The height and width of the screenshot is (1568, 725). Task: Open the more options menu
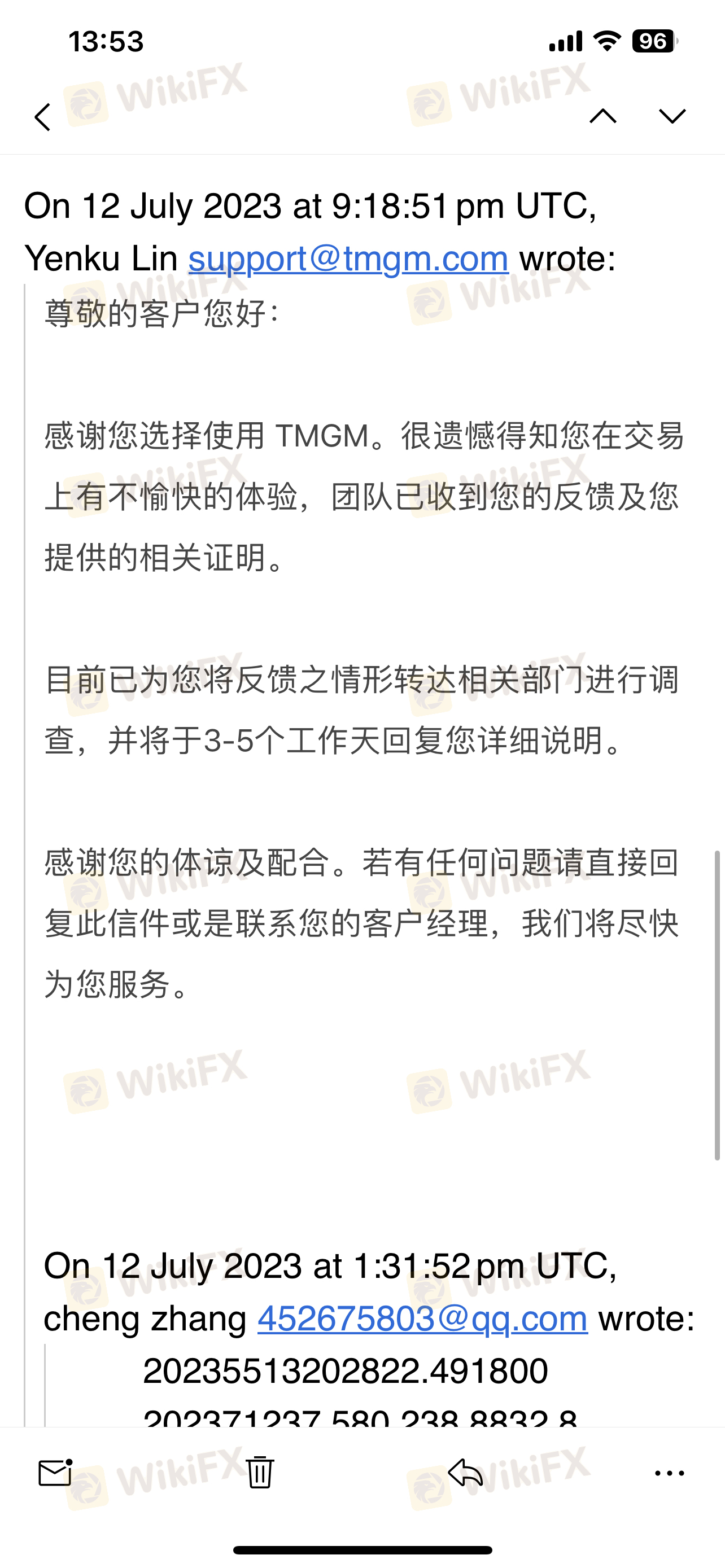[x=670, y=1474]
